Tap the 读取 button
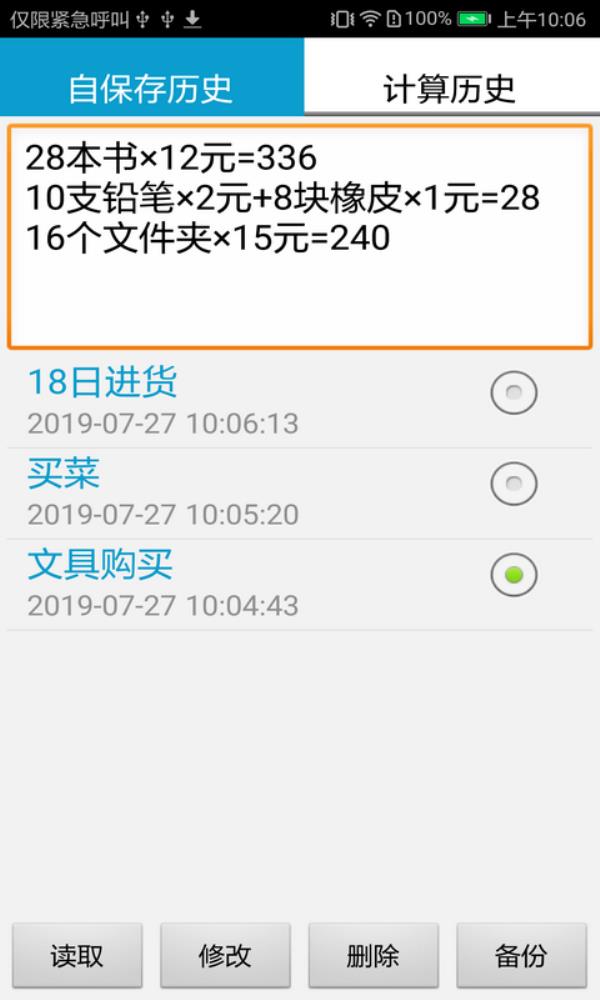This screenshot has height=1000, width=600. (77, 956)
